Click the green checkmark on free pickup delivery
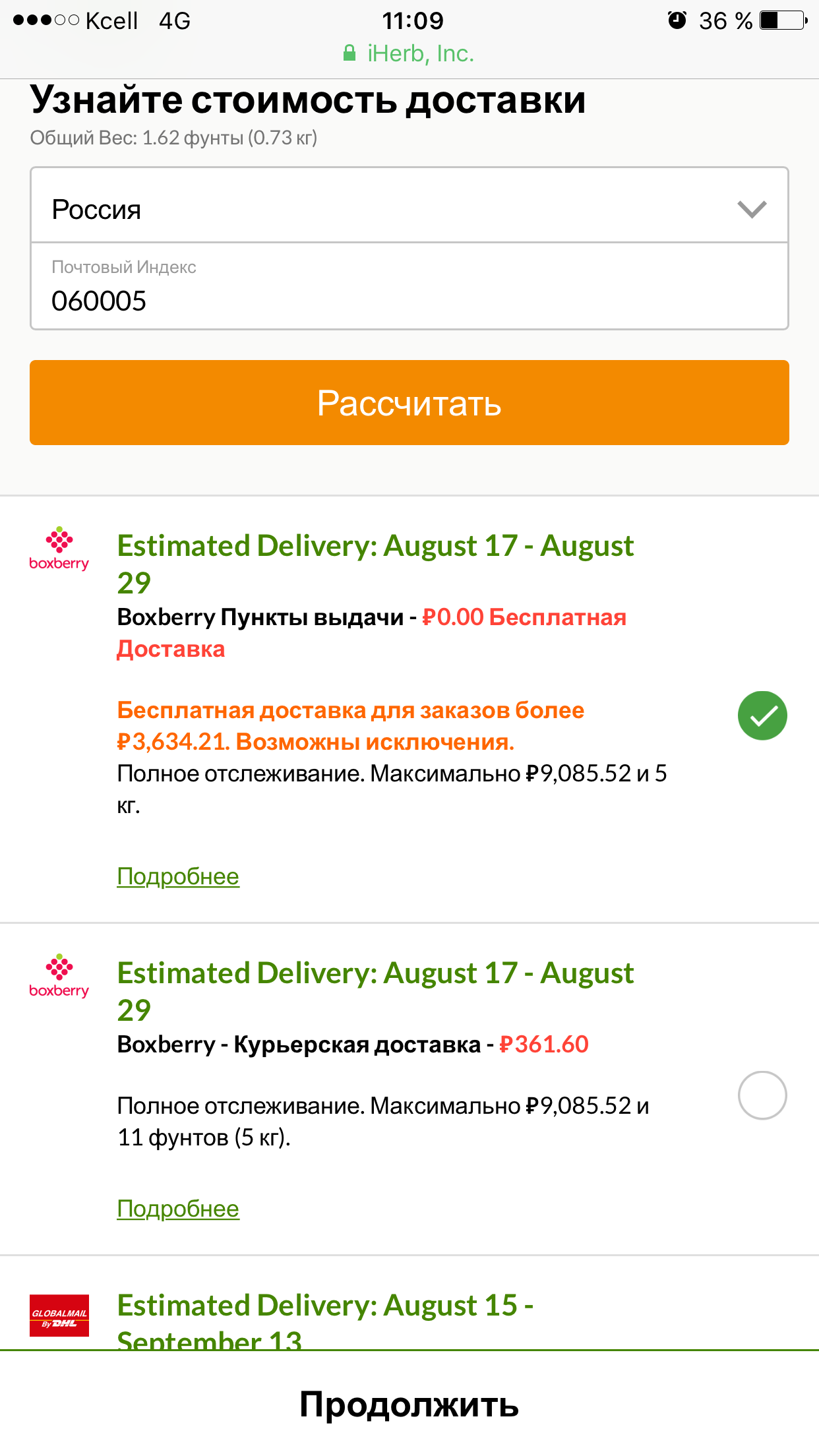 tap(762, 715)
